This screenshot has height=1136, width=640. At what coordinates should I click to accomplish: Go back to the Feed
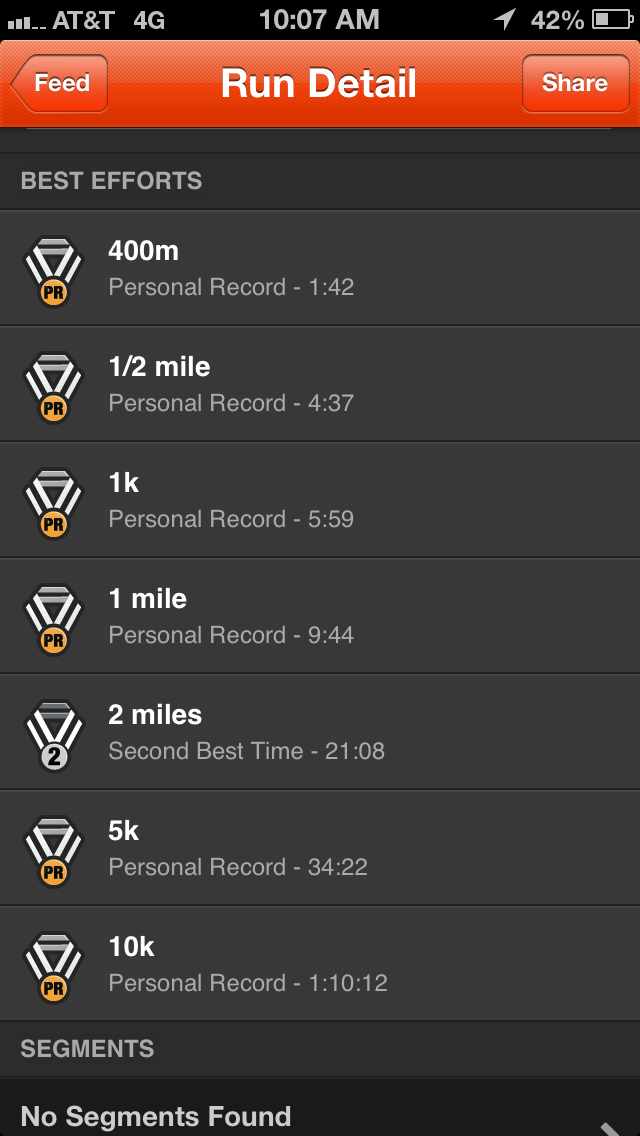(x=60, y=83)
